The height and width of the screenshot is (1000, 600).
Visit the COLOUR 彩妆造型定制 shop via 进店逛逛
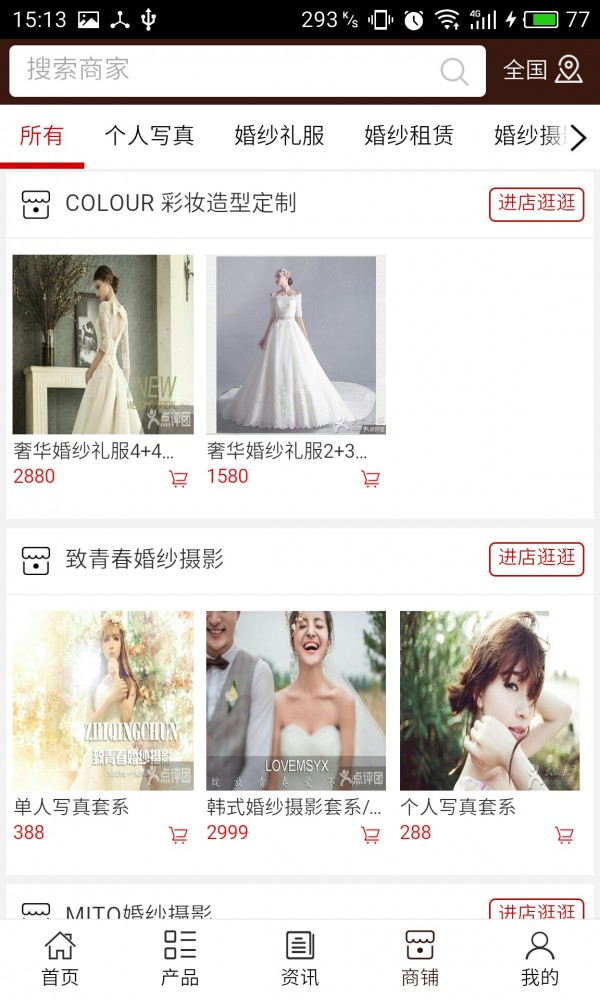537,204
